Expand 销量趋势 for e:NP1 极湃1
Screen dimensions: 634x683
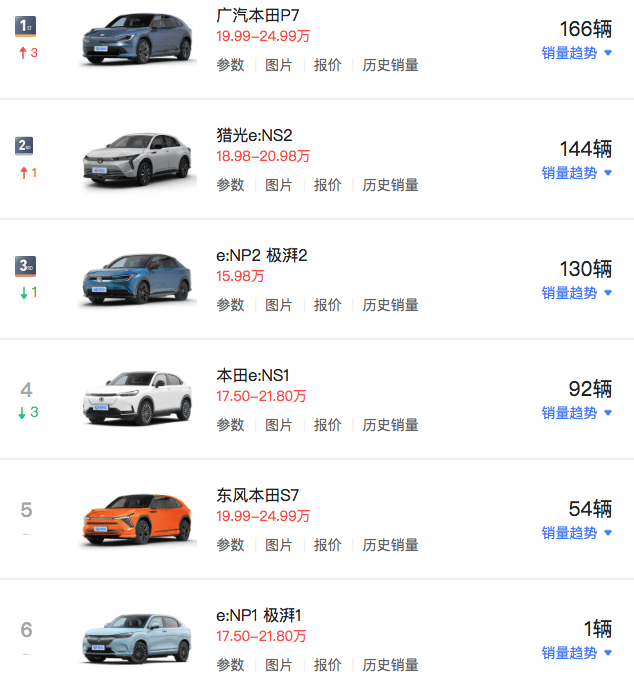(x=576, y=653)
